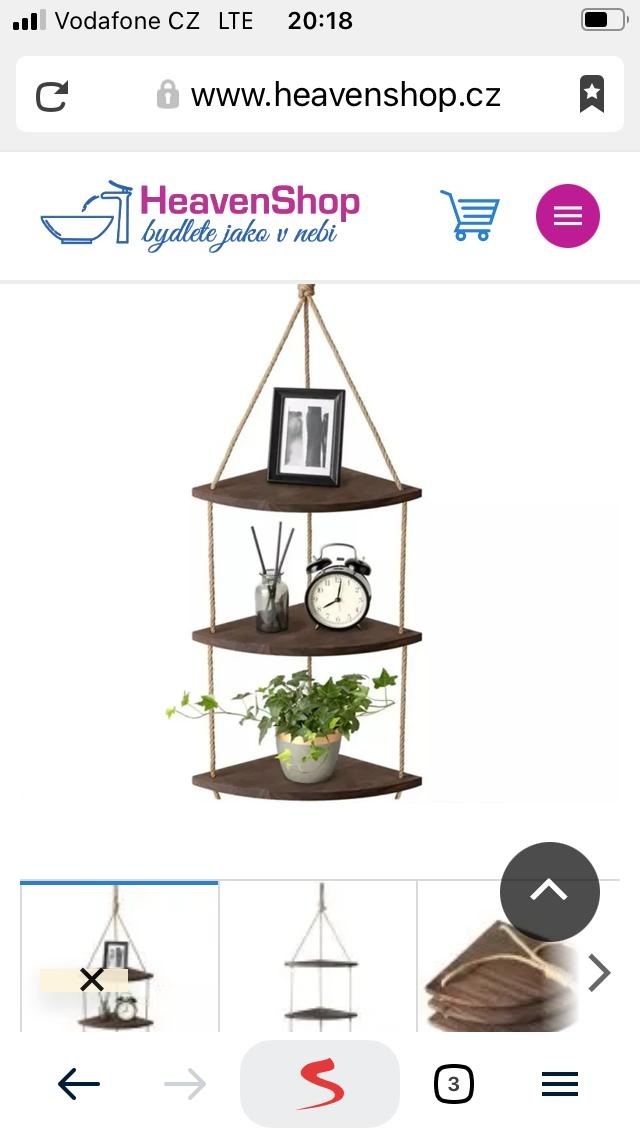This screenshot has width=640, height=1136.
Task: Open the browser menu
Action: [x=560, y=1084]
